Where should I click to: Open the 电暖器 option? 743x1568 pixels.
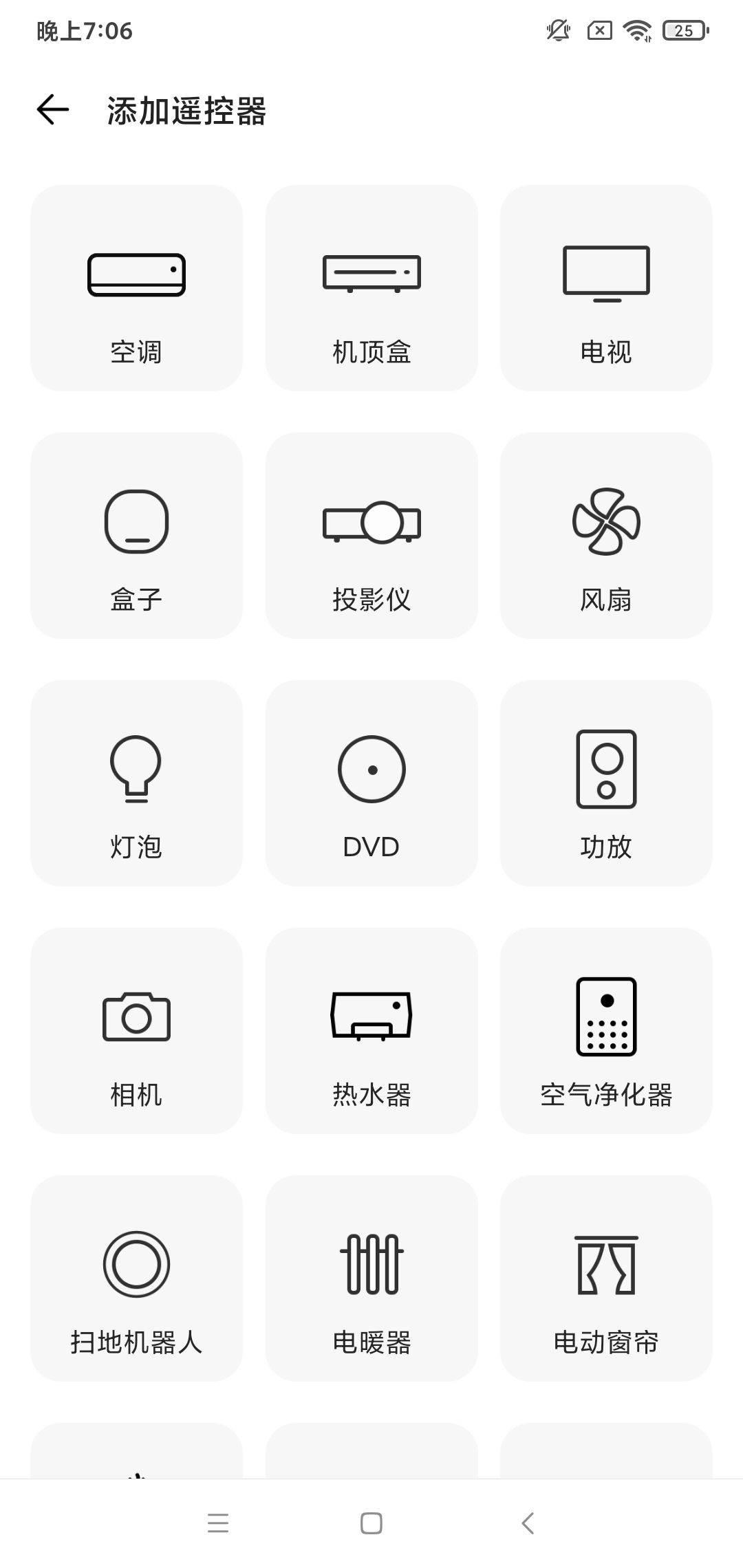click(371, 1278)
